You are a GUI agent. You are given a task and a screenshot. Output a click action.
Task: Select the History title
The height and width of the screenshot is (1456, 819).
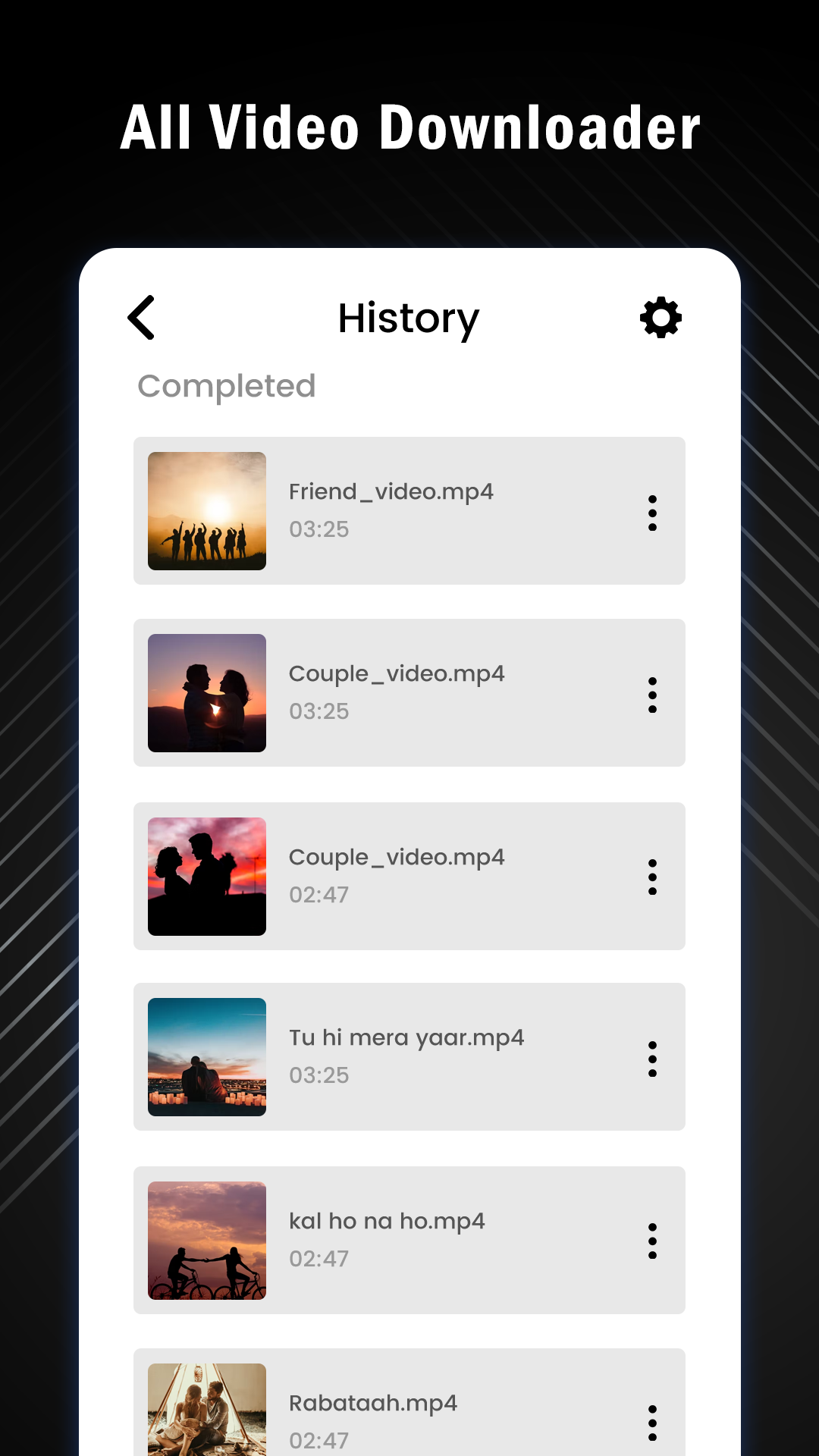pyautogui.click(x=409, y=318)
